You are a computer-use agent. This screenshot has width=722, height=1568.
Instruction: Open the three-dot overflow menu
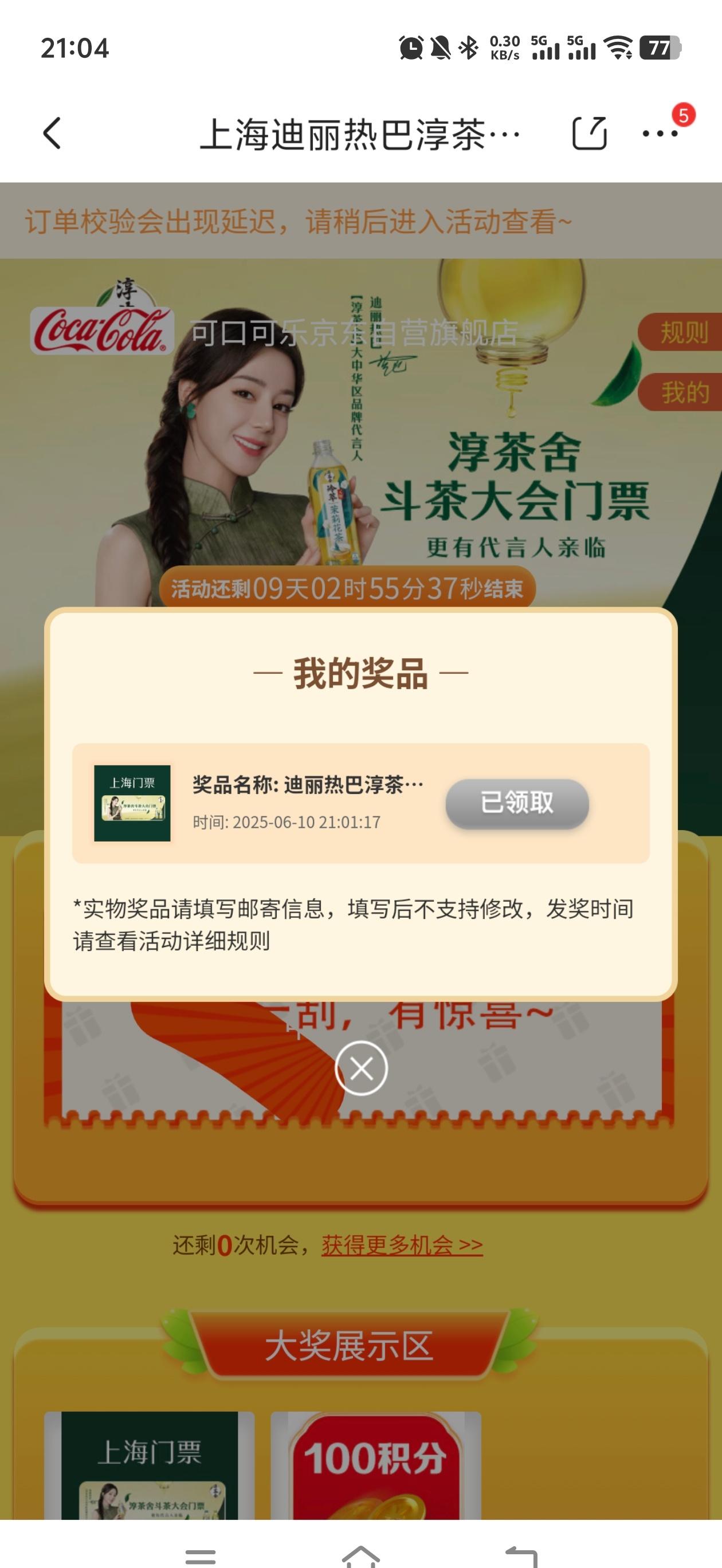(661, 133)
